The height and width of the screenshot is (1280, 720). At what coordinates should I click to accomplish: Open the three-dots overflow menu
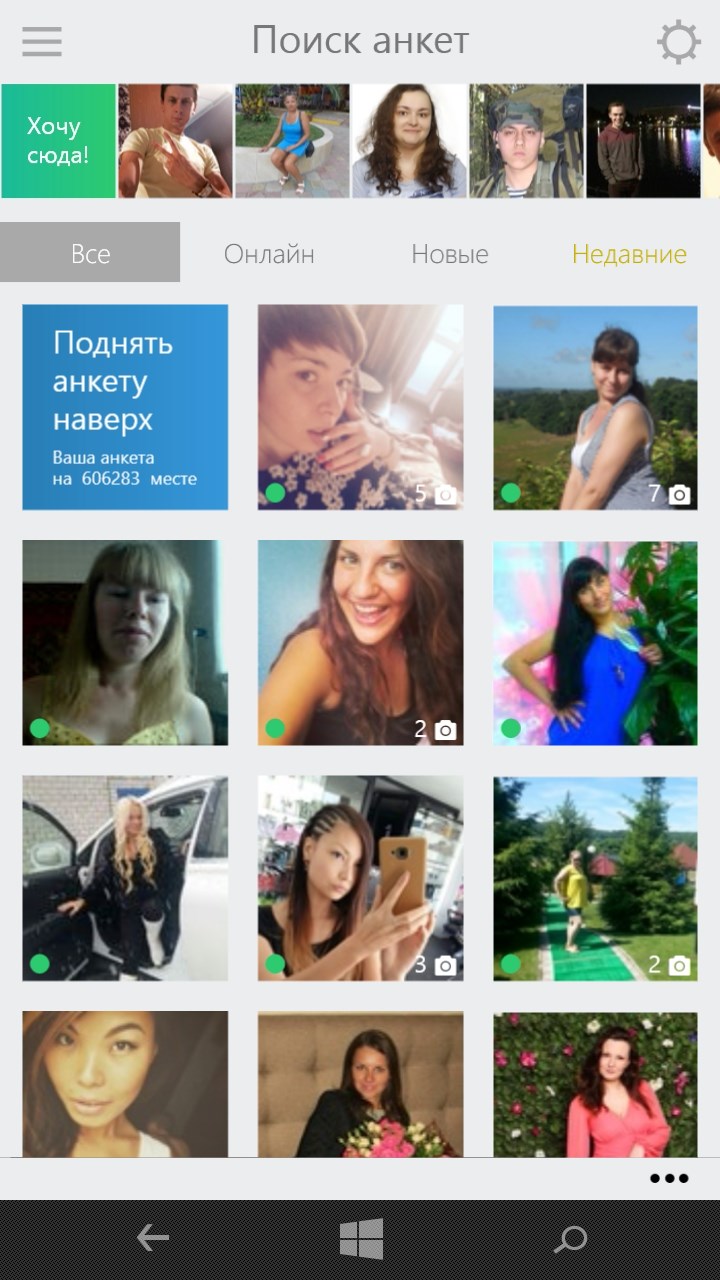tap(668, 1178)
